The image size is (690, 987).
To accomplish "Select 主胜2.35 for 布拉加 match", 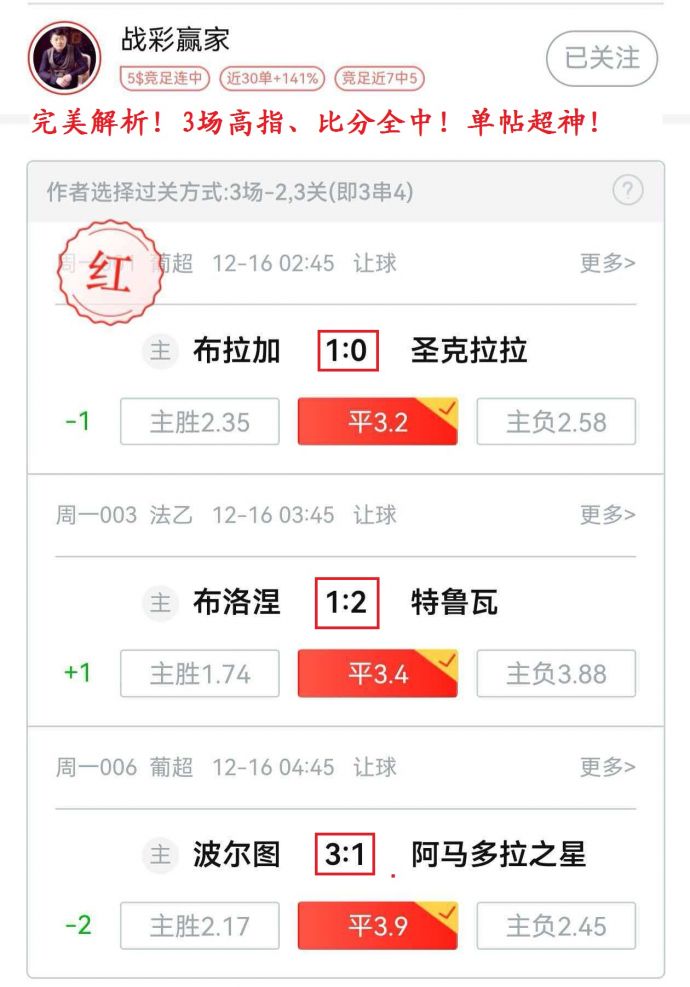I will point(199,422).
